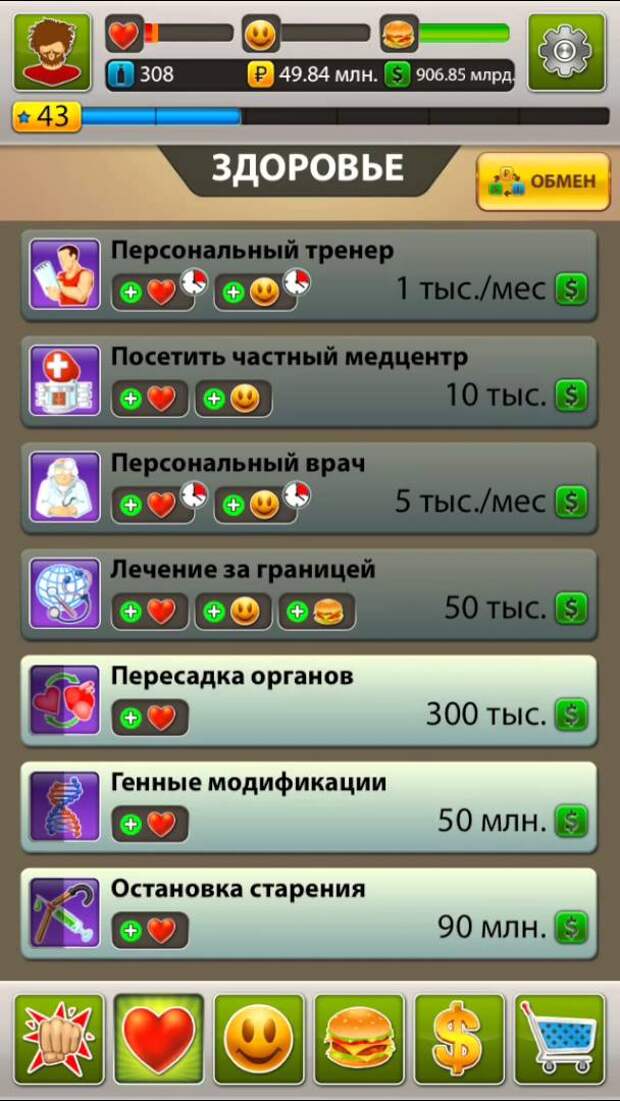Open the settings gear

point(566,52)
